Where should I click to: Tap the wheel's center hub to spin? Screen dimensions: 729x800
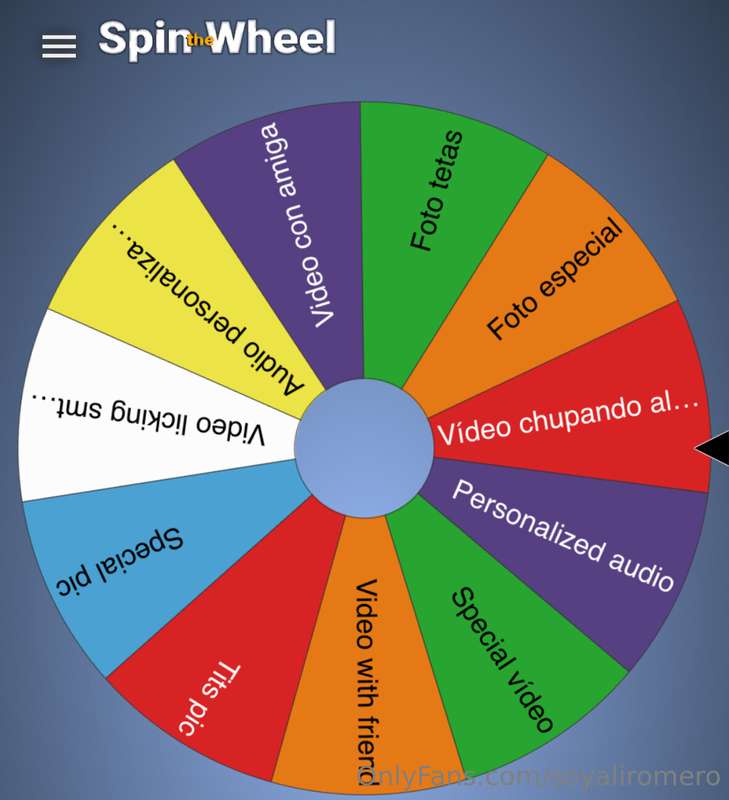(364, 448)
